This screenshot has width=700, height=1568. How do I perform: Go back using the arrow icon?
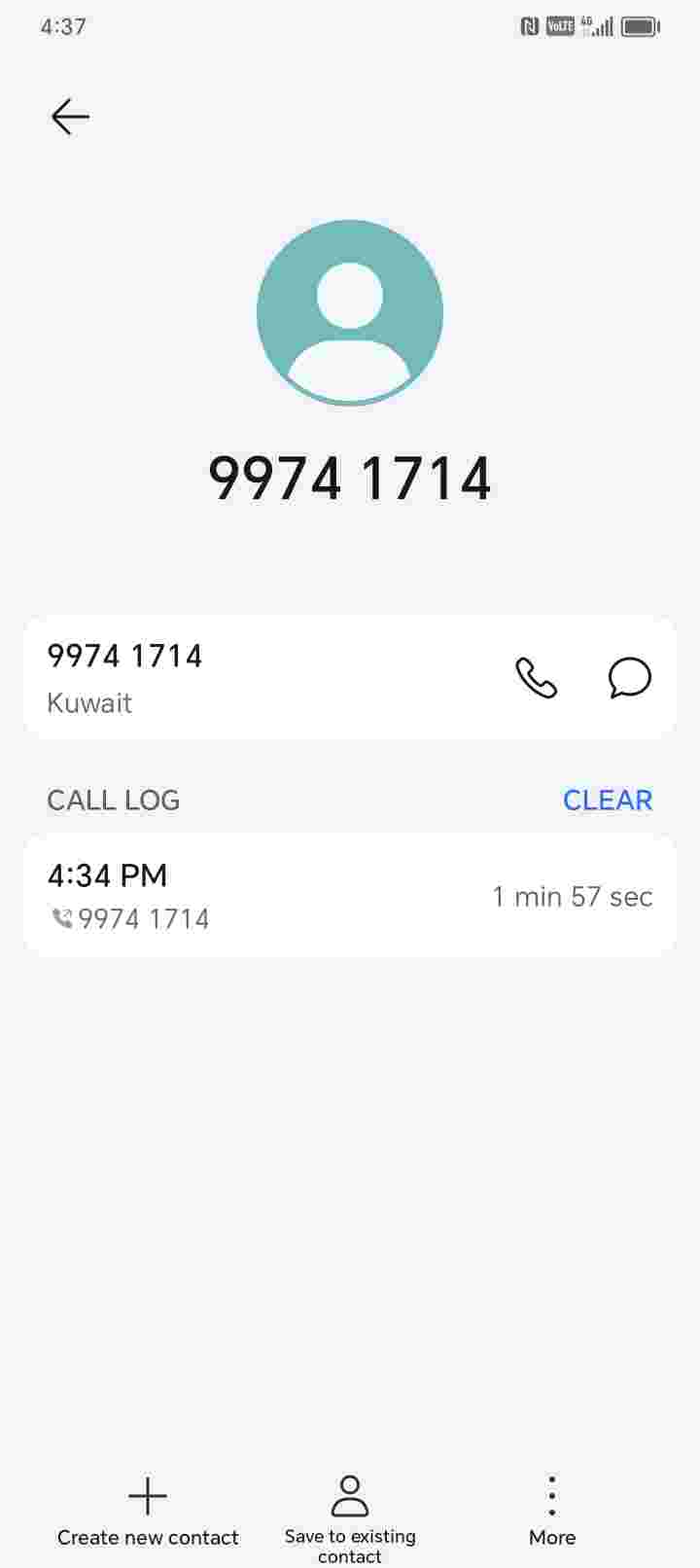coord(70,117)
